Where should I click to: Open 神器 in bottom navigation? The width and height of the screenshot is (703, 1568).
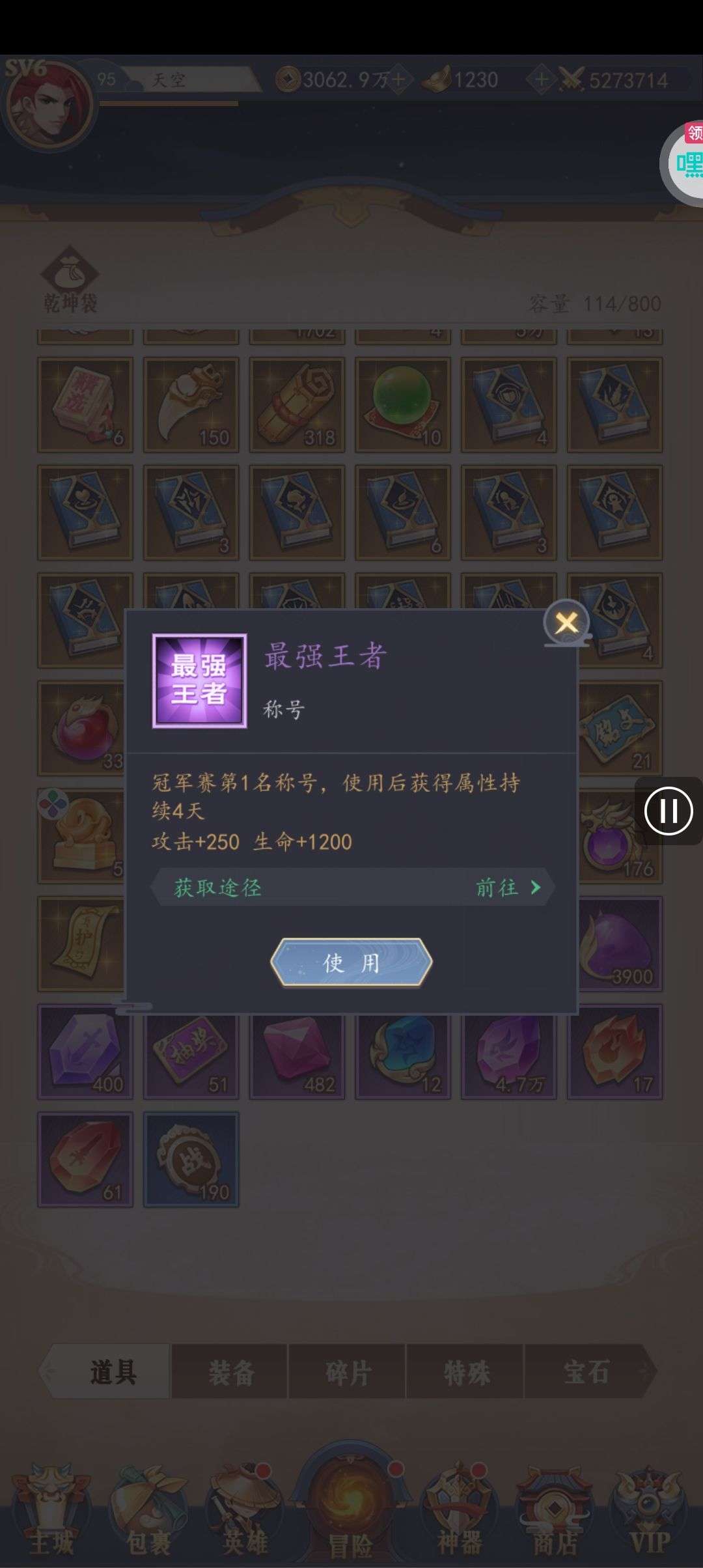460,1517
